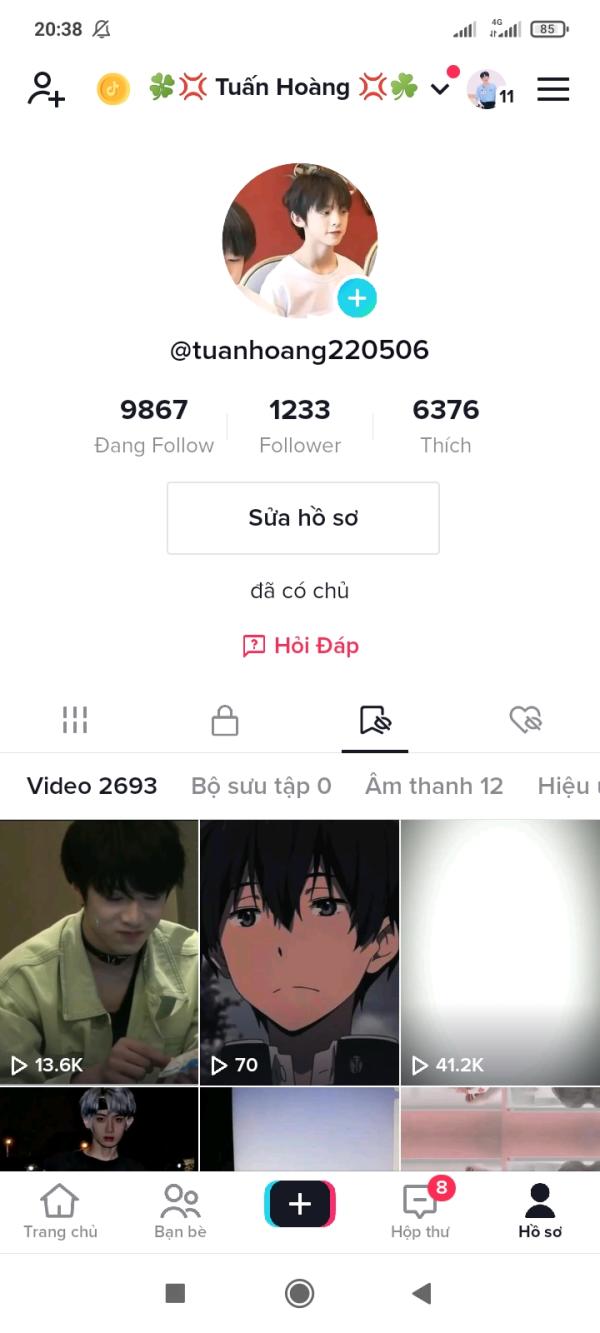600x1333 pixels.
Task: Tap the plus badge on profile photo
Action: 357,298
